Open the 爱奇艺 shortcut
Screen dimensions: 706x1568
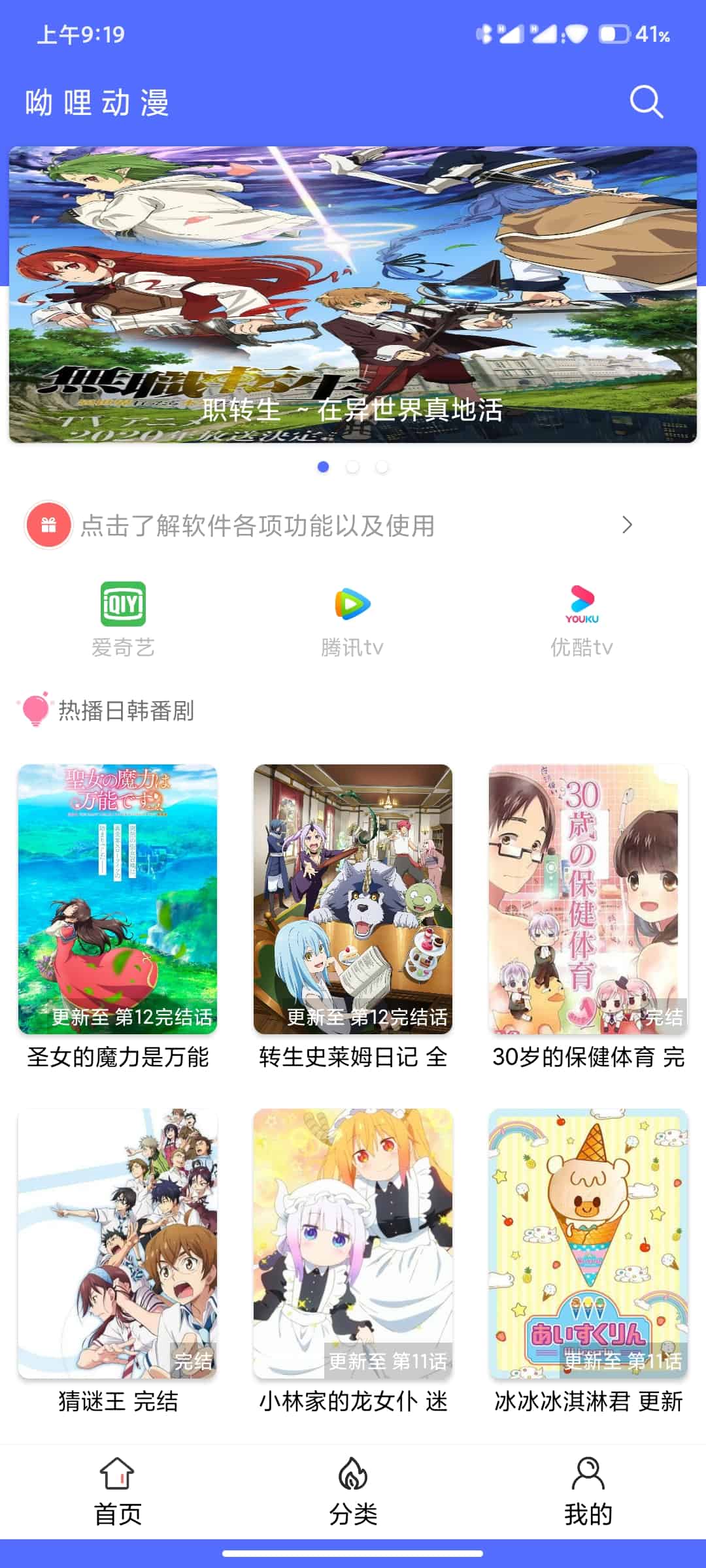(123, 618)
